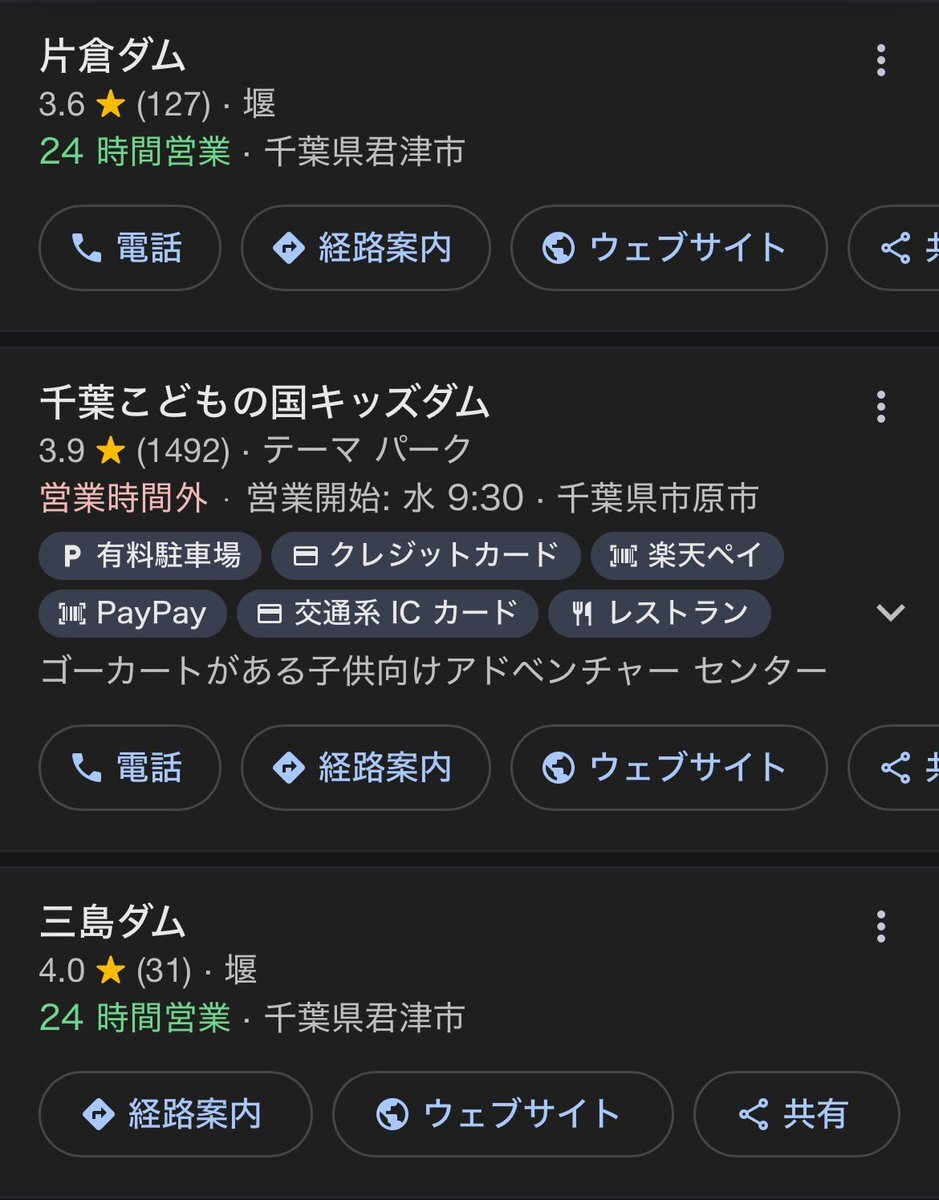Open the ウェブサイト for 三島ダム

point(503,1114)
